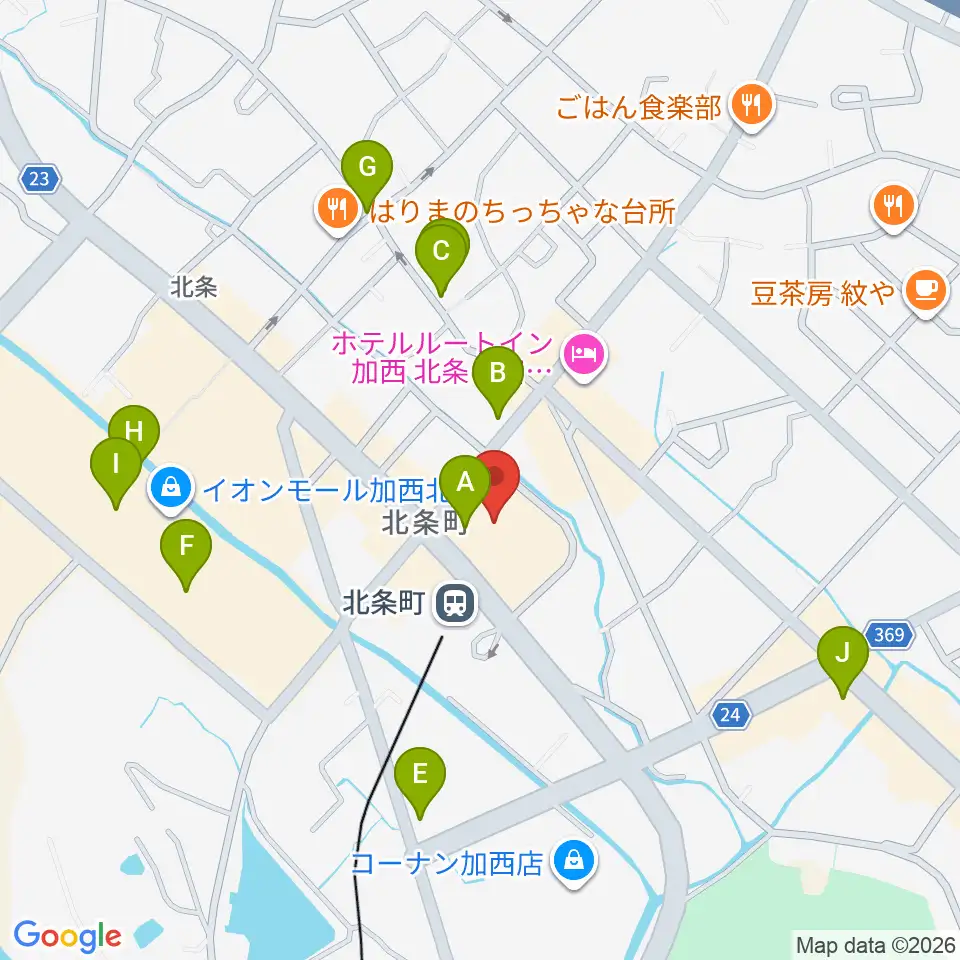Image resolution: width=960 pixels, height=960 pixels.
Task: Open the ごはん食楽部 restaurant pin
Action: 752,105
